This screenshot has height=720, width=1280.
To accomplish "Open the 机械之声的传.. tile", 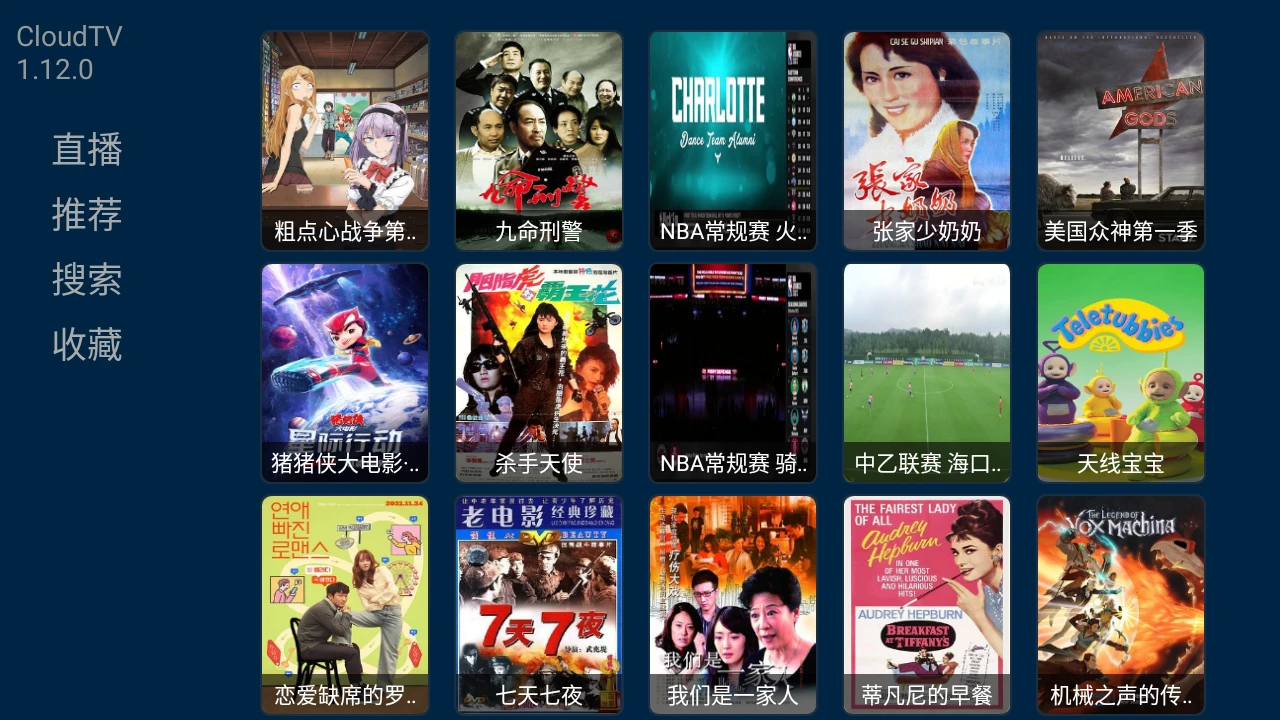I will click(x=1121, y=604).
